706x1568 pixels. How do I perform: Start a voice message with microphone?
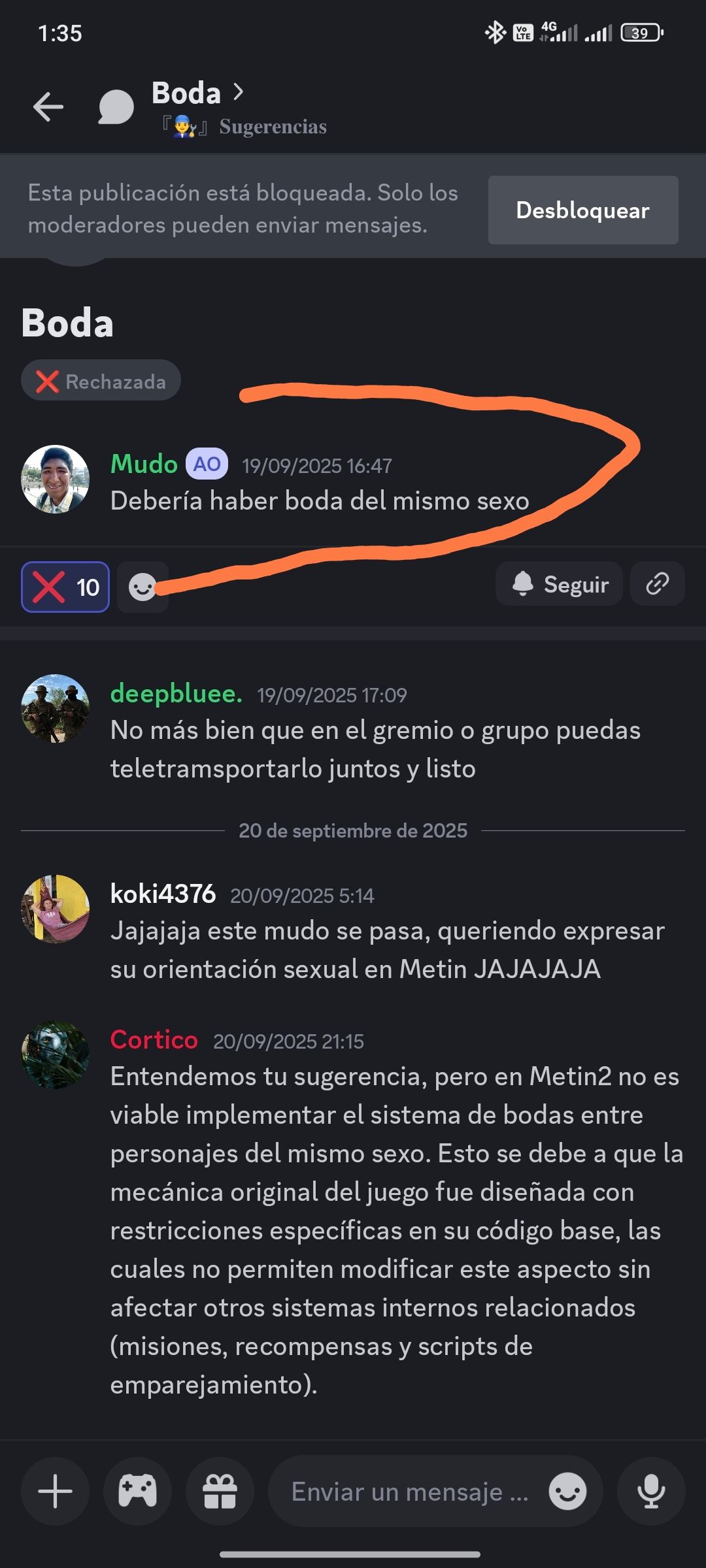tap(651, 1492)
